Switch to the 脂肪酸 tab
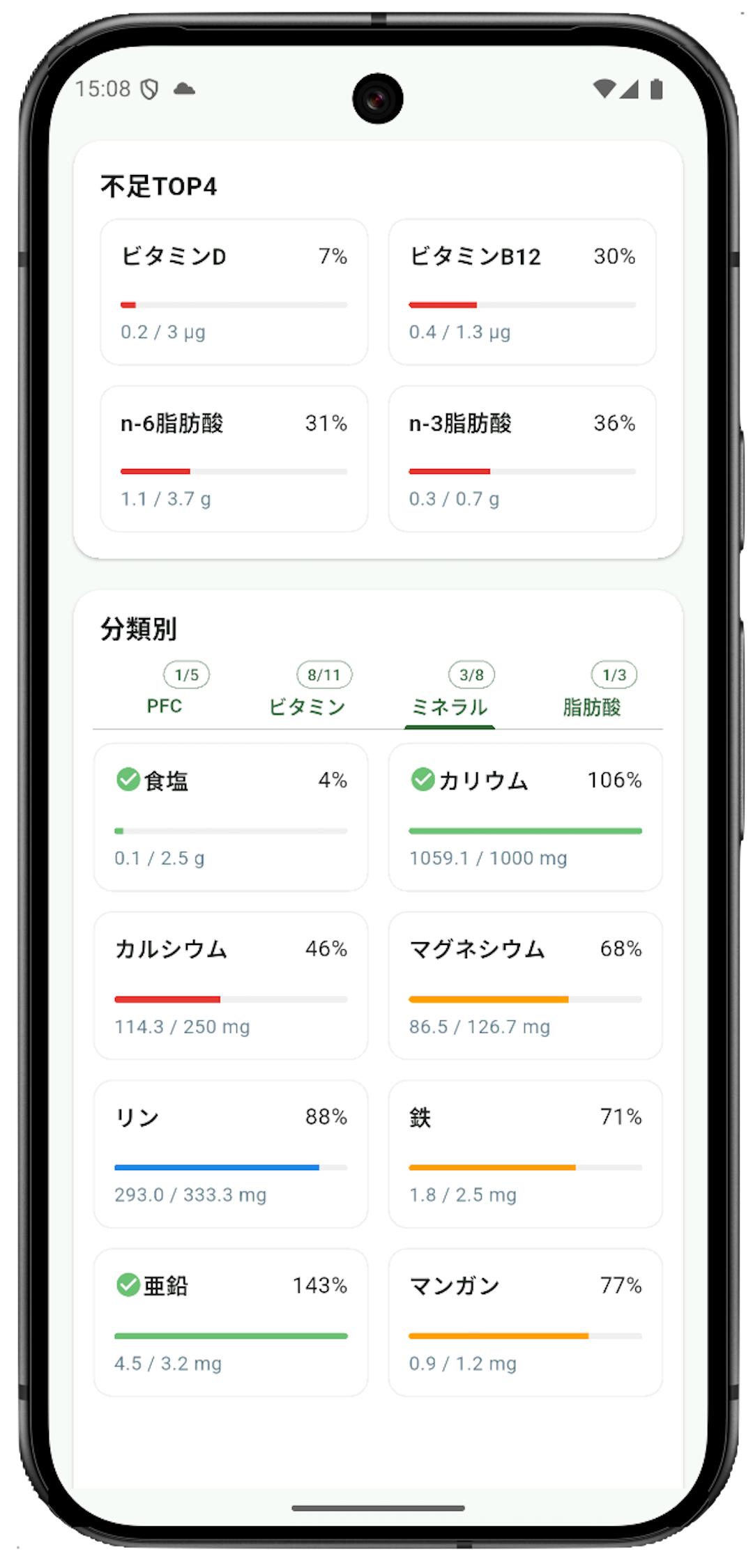 click(592, 693)
